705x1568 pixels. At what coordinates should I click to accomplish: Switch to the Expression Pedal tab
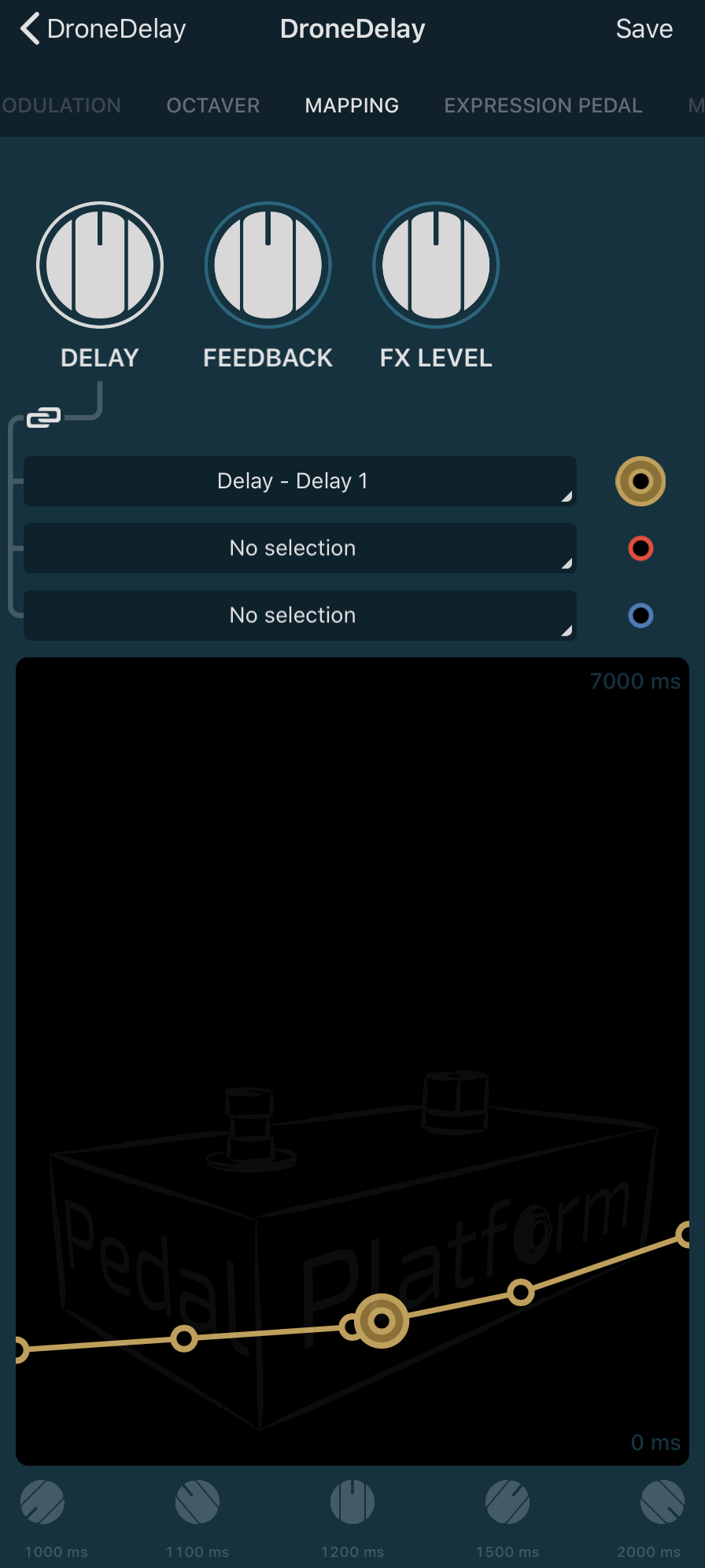click(543, 105)
